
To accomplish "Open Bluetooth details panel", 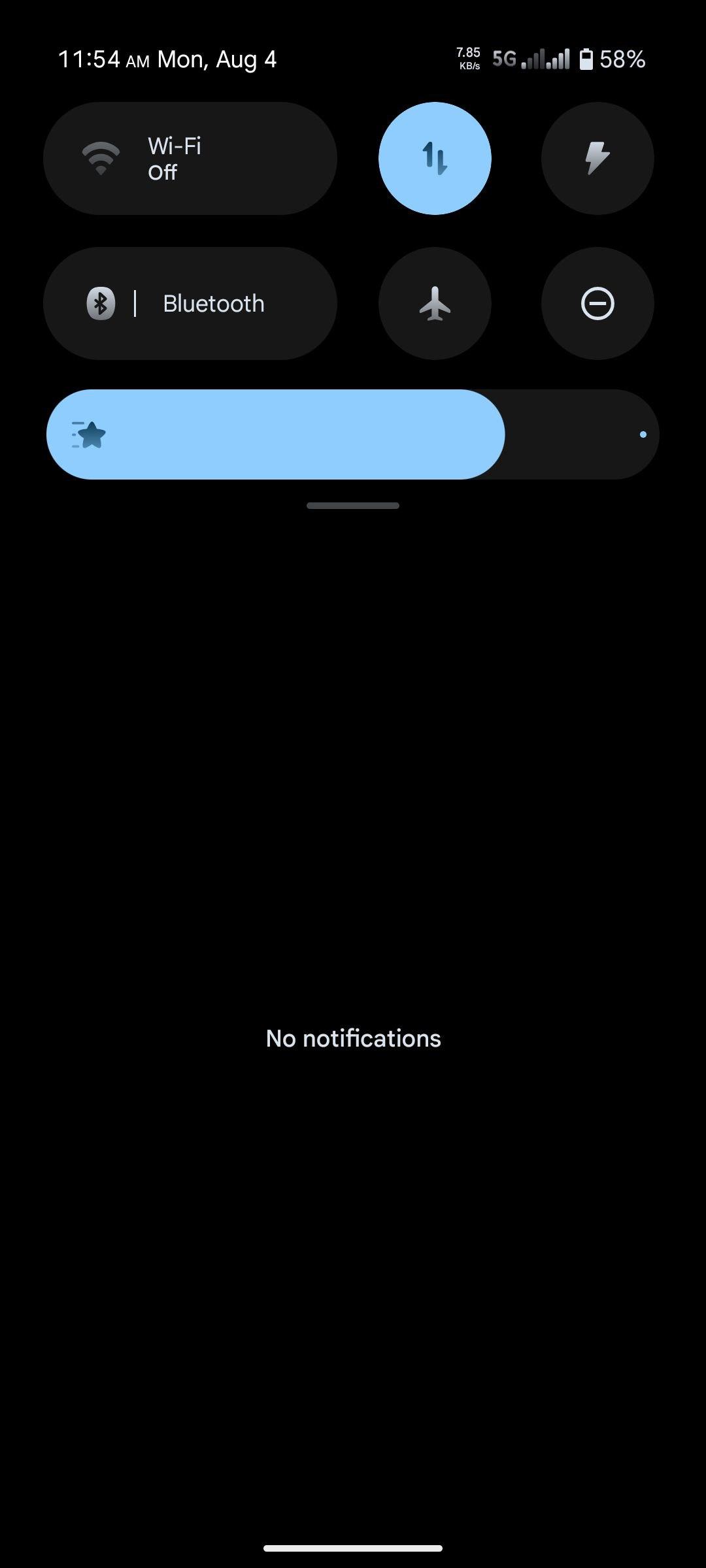I will pos(214,304).
